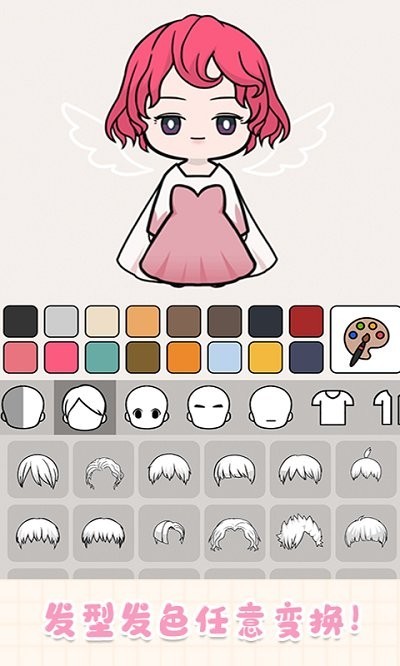The width and height of the screenshot is (400, 666).
Task: Switch to the eyes category tab
Action: (146, 408)
